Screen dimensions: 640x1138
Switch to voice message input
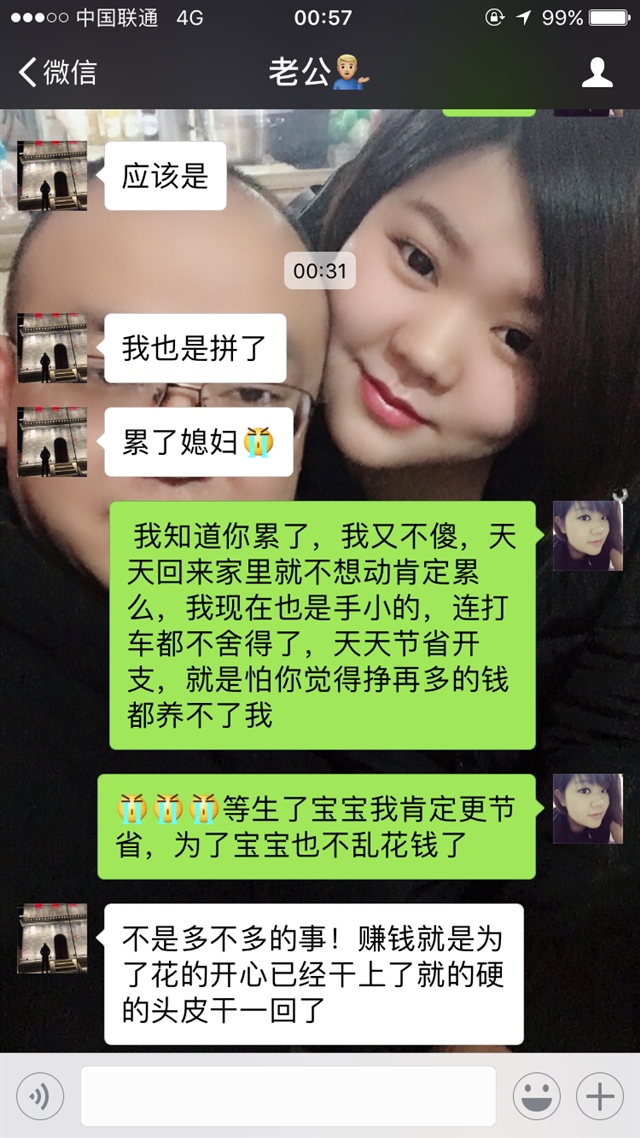(x=40, y=1097)
